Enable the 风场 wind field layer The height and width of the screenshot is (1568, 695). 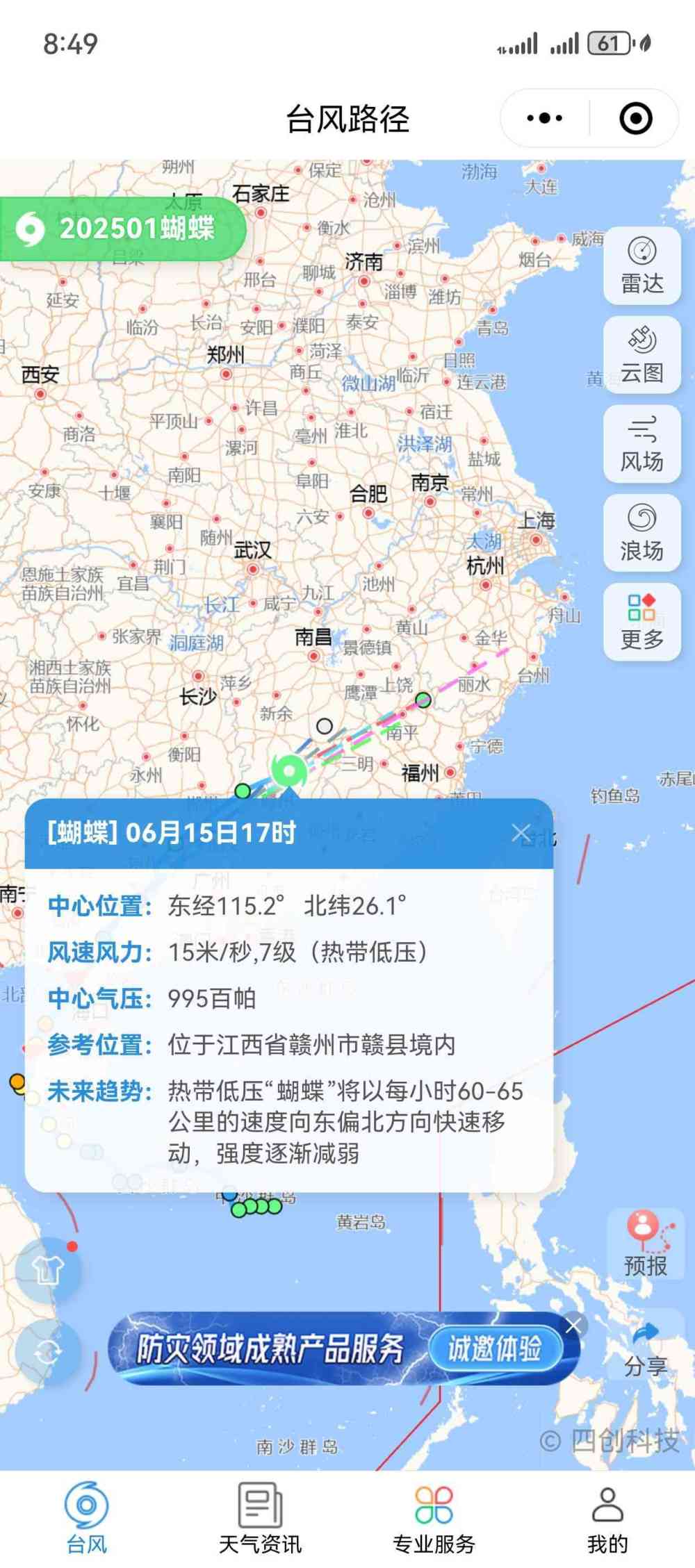click(641, 444)
